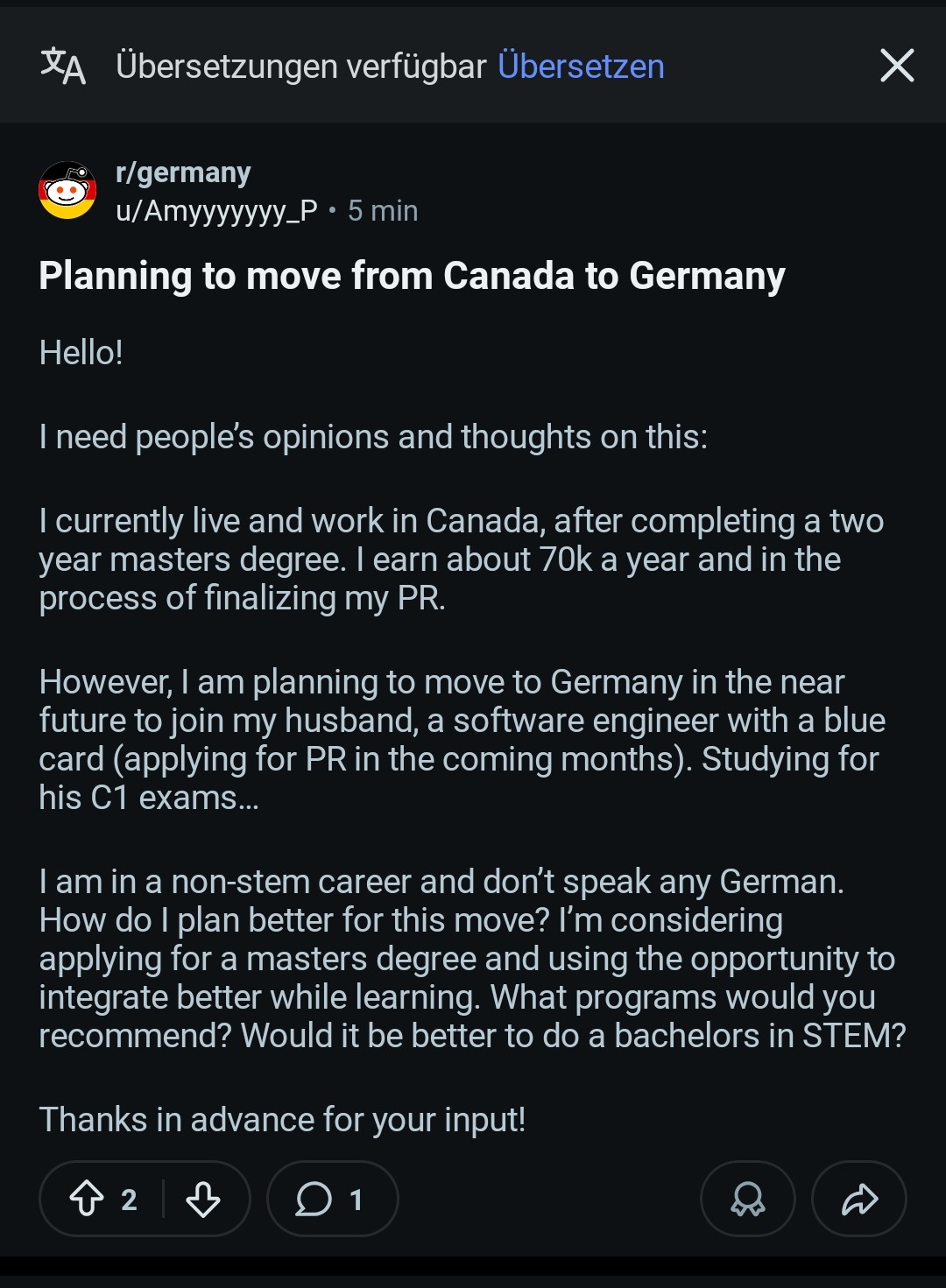Open the r/germany subreddit
The width and height of the screenshot is (946, 1288).
point(183,172)
